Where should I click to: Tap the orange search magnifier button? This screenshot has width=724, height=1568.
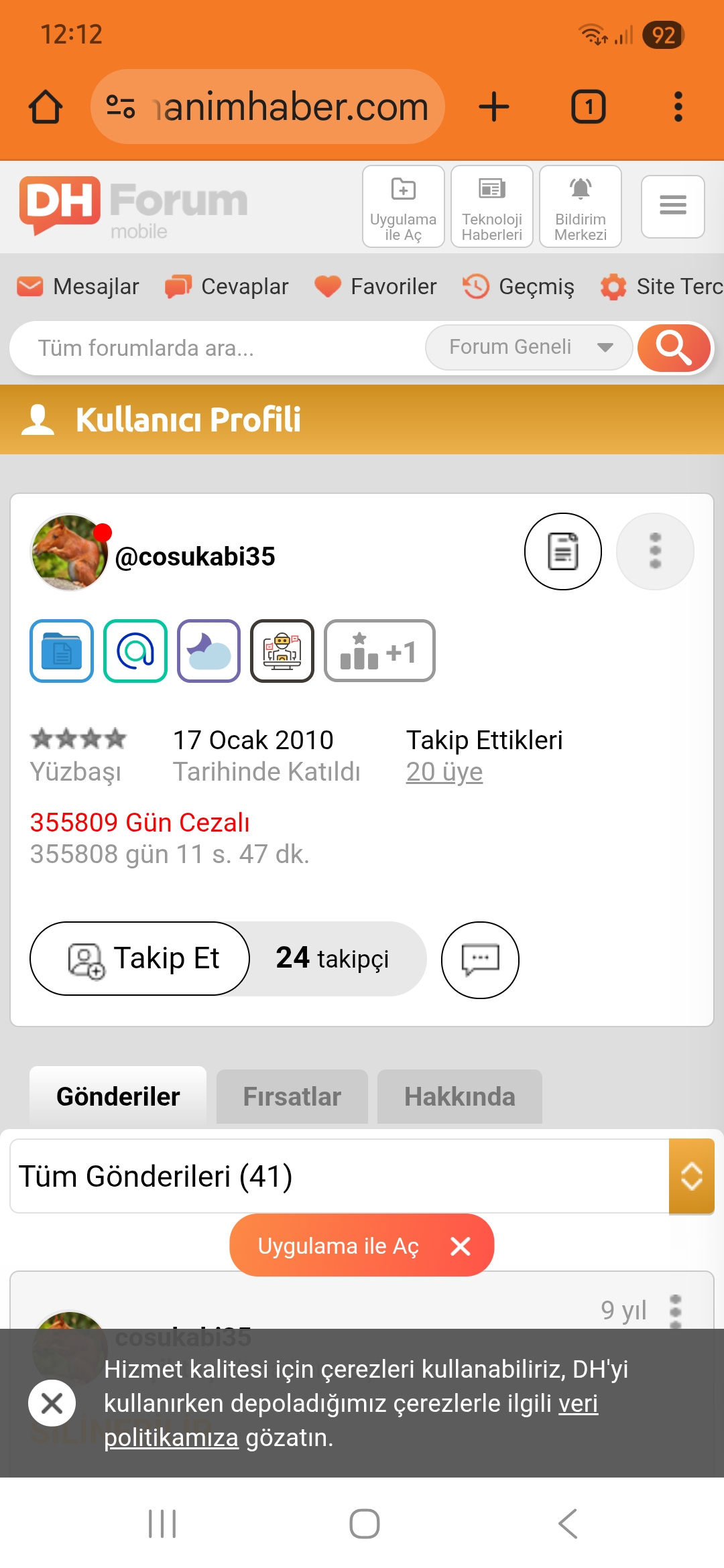coord(673,347)
